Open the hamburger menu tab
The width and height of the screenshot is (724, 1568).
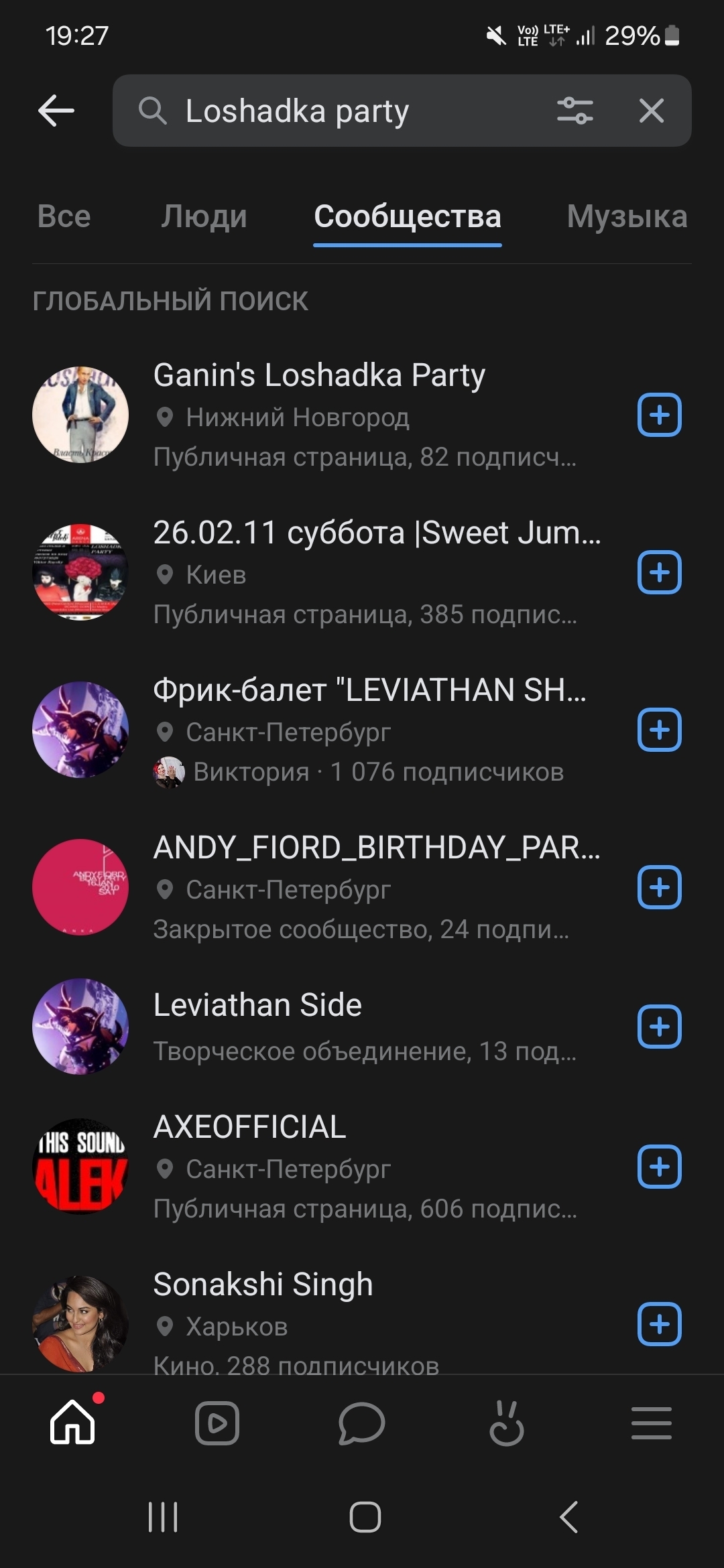[x=651, y=1422]
